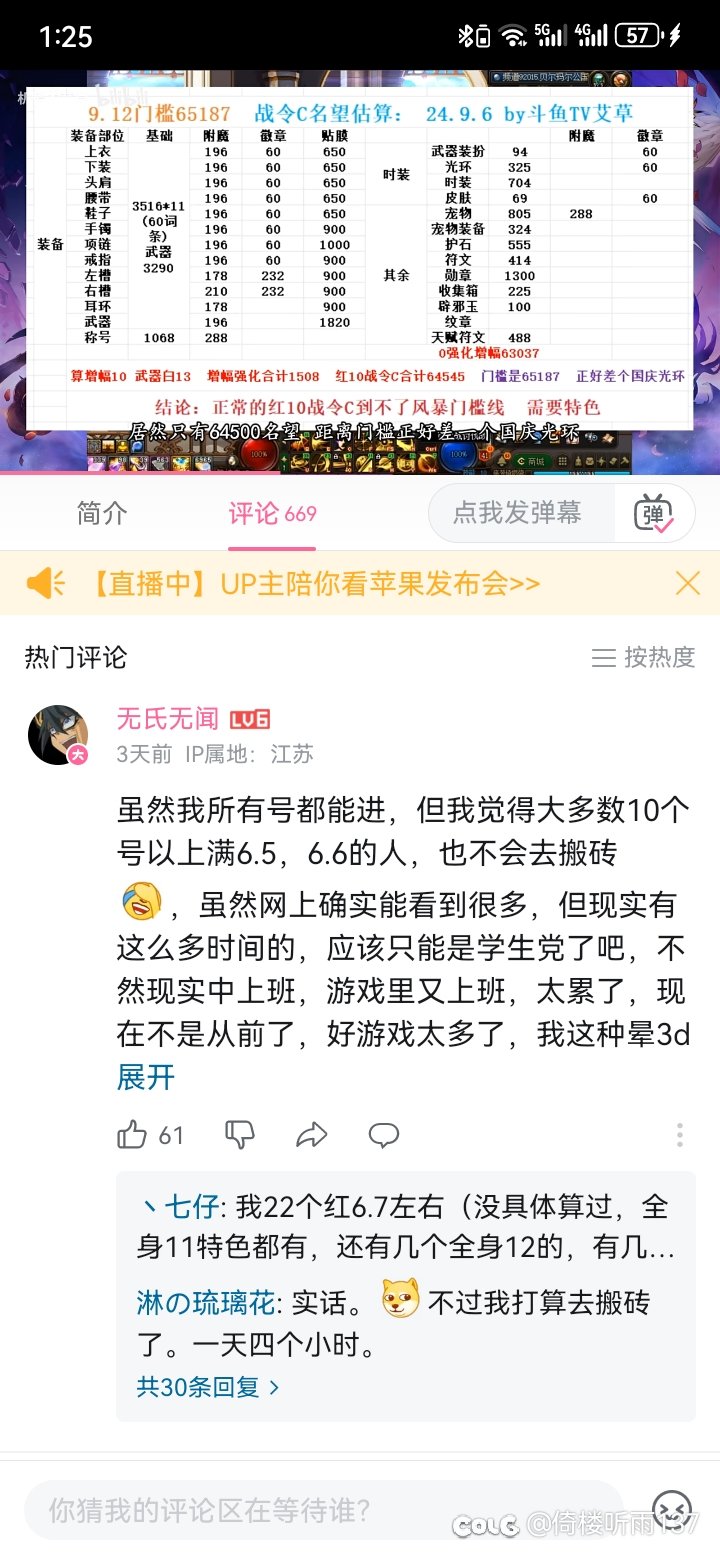Open 无氏无闻's profile avatar
This screenshot has width=720, height=1560.
pyautogui.click(x=58, y=735)
